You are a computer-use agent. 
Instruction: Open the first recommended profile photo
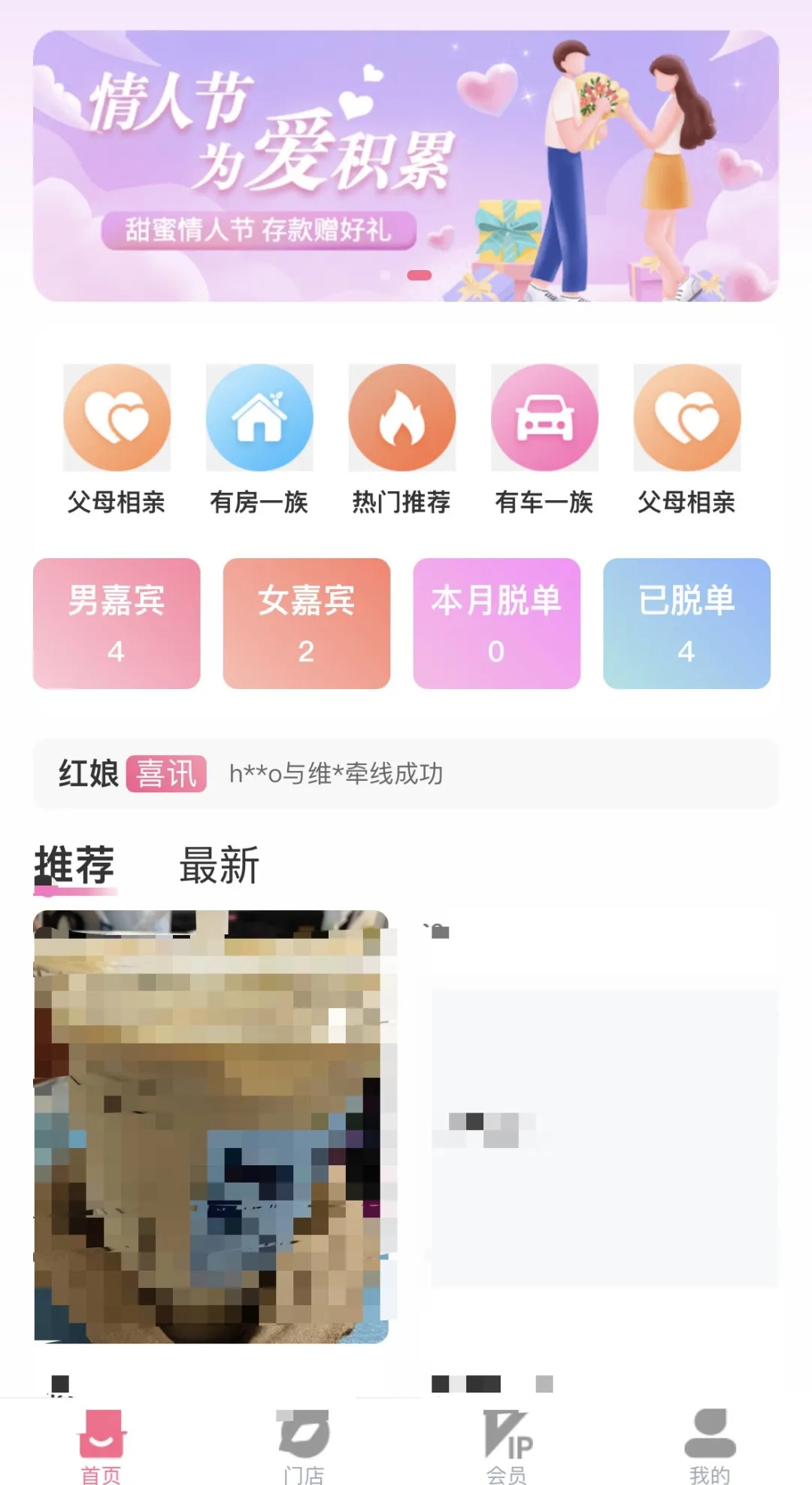tap(211, 1126)
